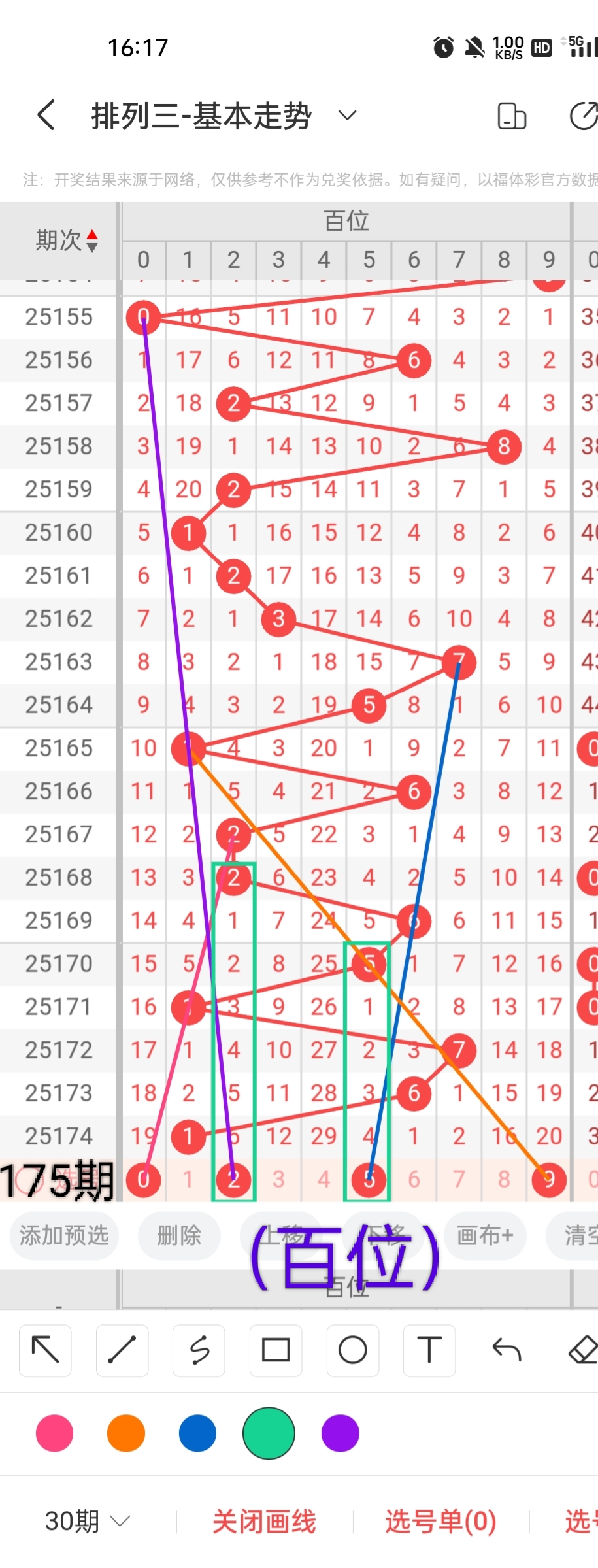Select the text tool
The image size is (598, 1568).
pos(429,1350)
